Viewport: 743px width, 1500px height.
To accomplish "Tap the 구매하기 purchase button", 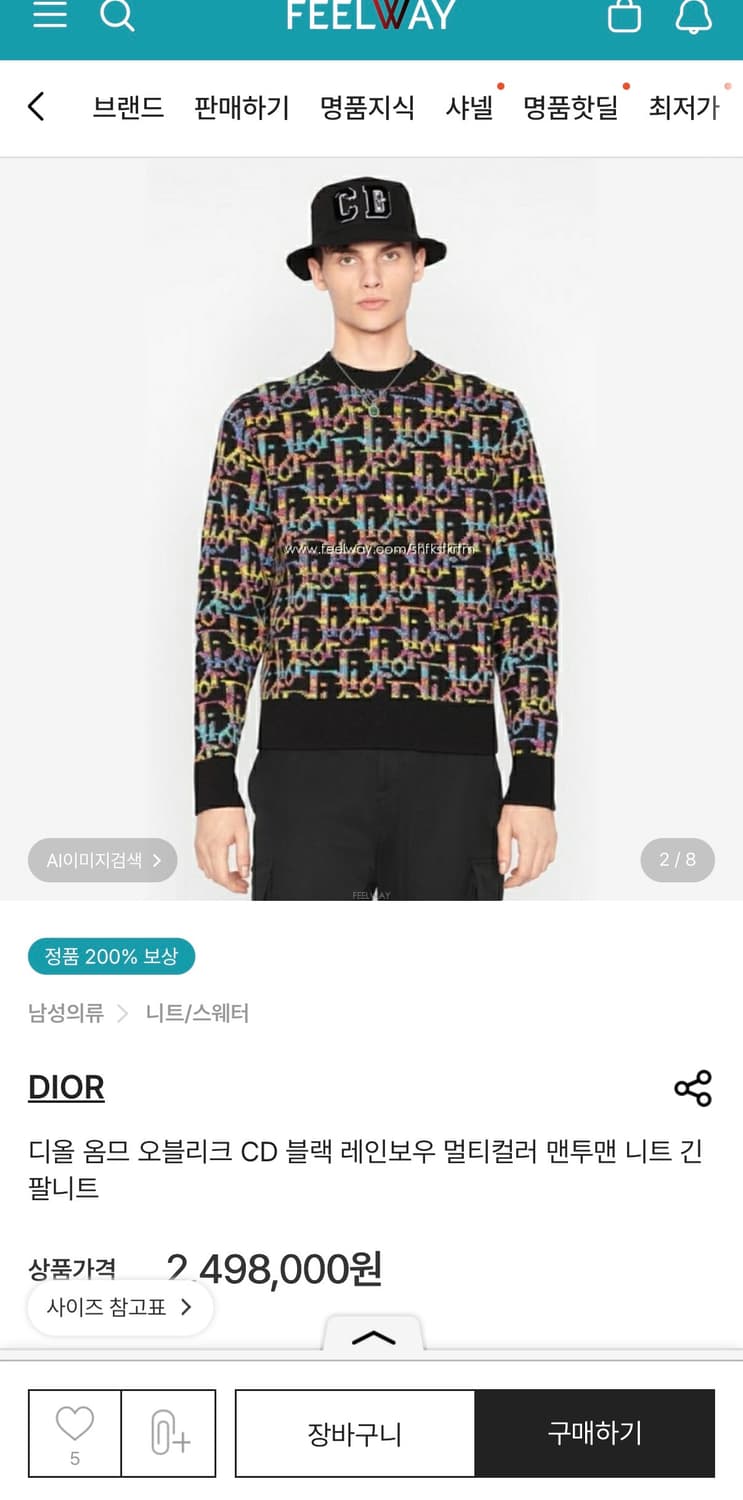I will tap(595, 1433).
